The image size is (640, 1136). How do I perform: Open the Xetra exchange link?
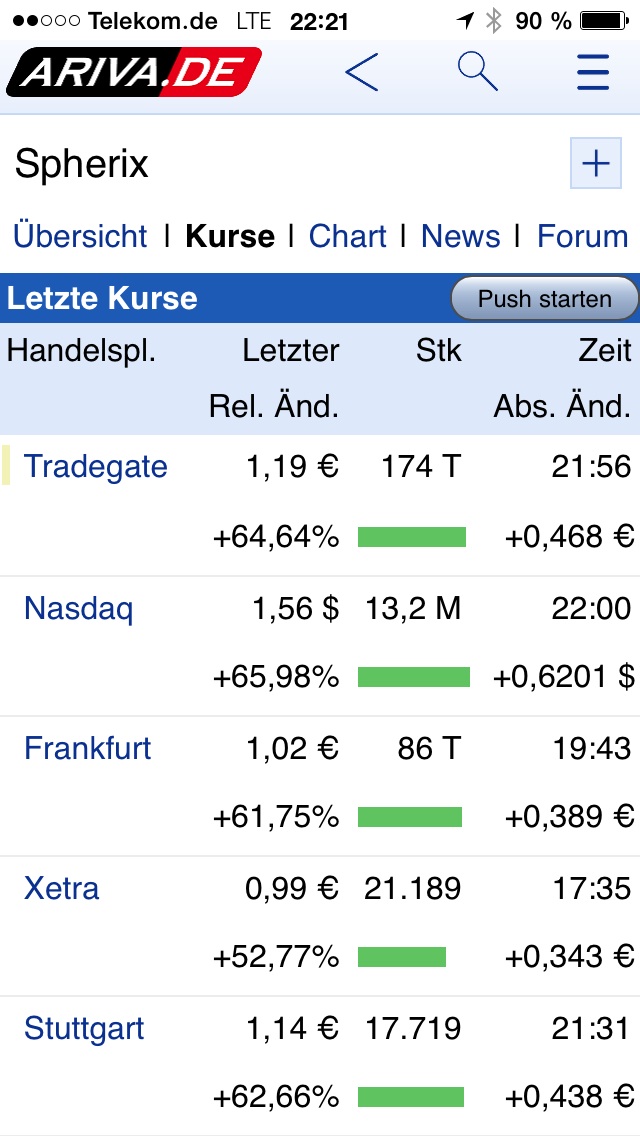[x=62, y=888]
